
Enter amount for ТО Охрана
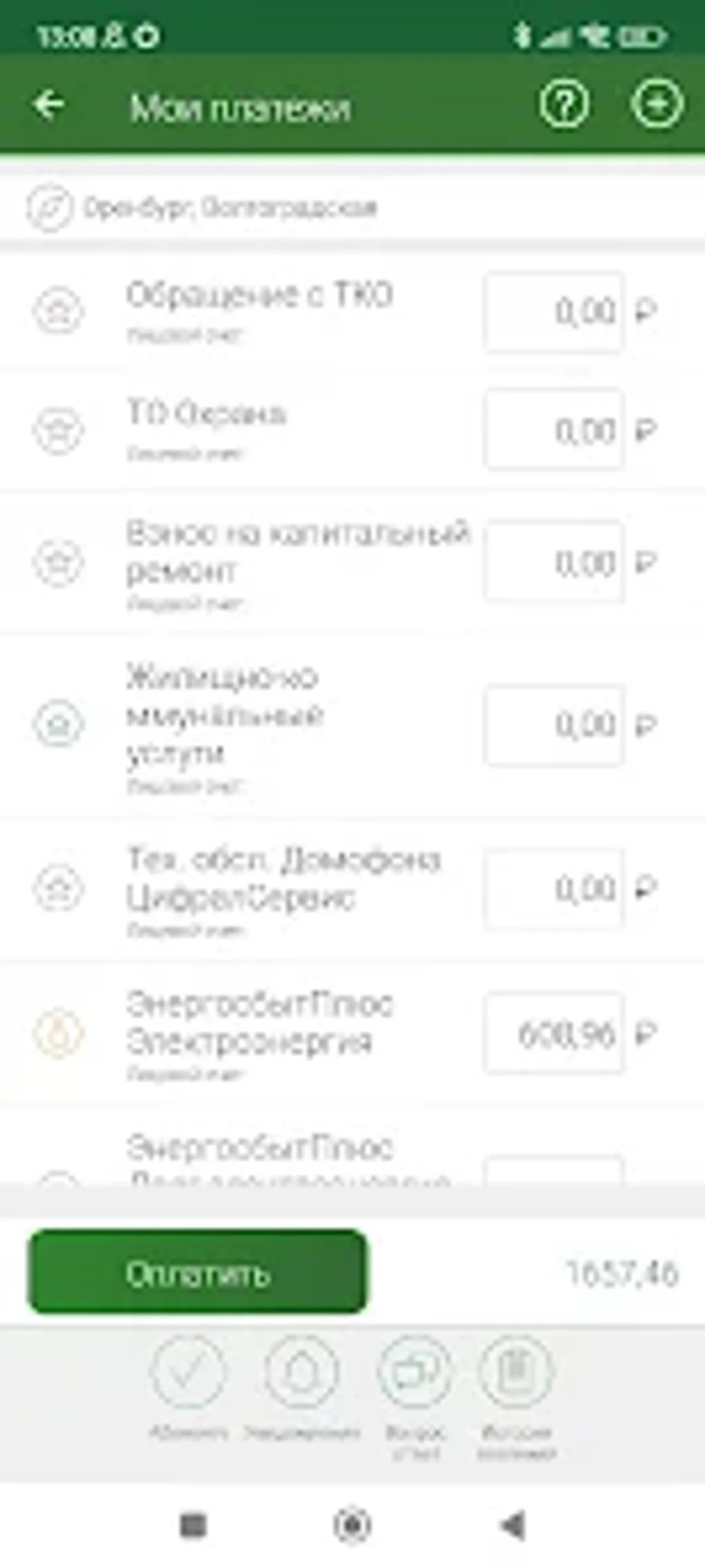click(554, 430)
